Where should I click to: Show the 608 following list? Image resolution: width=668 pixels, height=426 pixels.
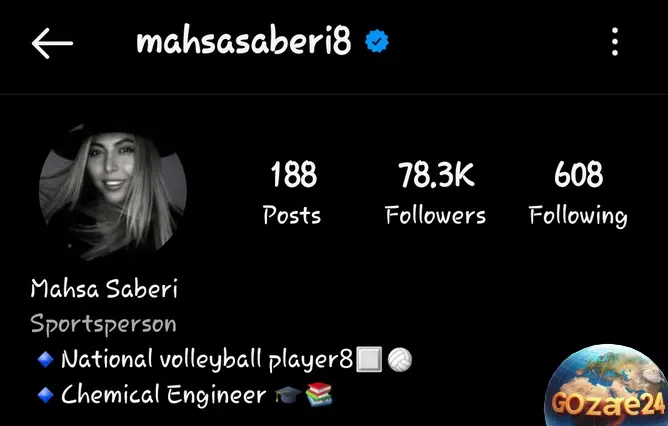click(x=578, y=194)
